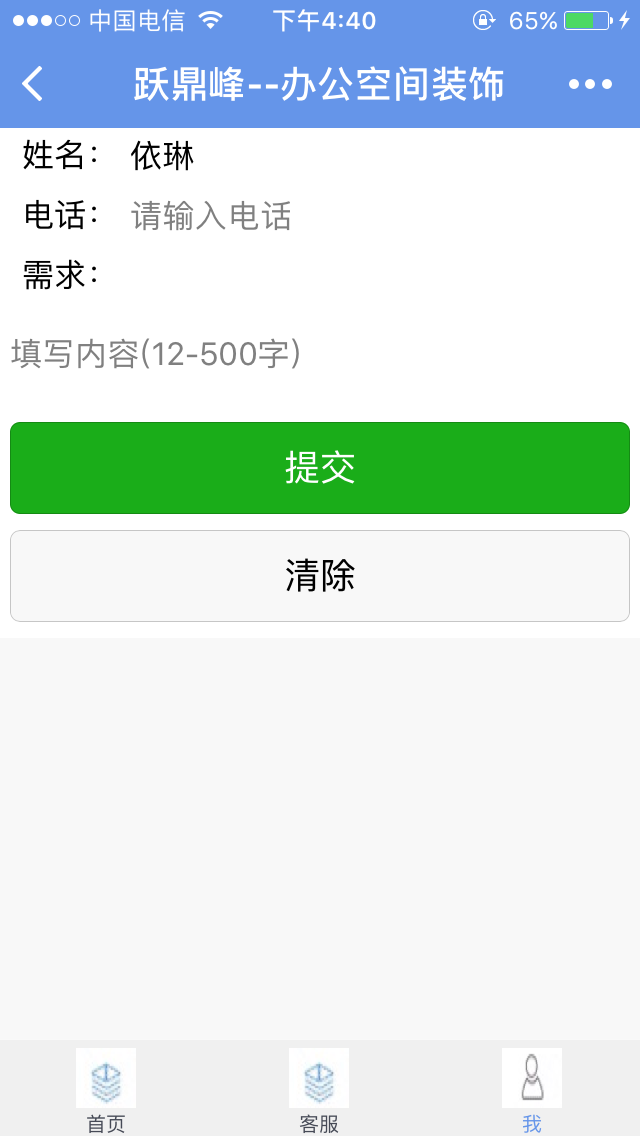The image size is (640, 1136).
Task: Tap the 请输入电话 phone field
Action: coord(377,216)
